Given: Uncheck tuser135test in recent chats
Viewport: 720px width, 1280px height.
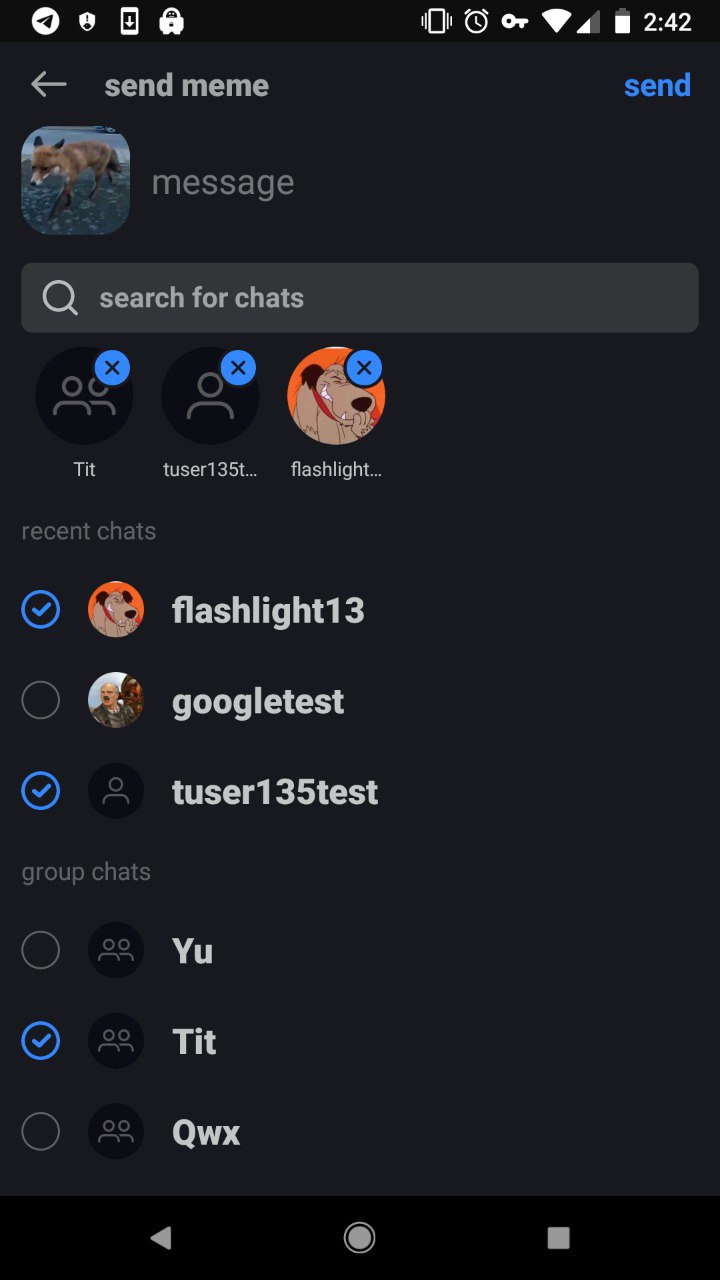Looking at the screenshot, I should point(41,791).
